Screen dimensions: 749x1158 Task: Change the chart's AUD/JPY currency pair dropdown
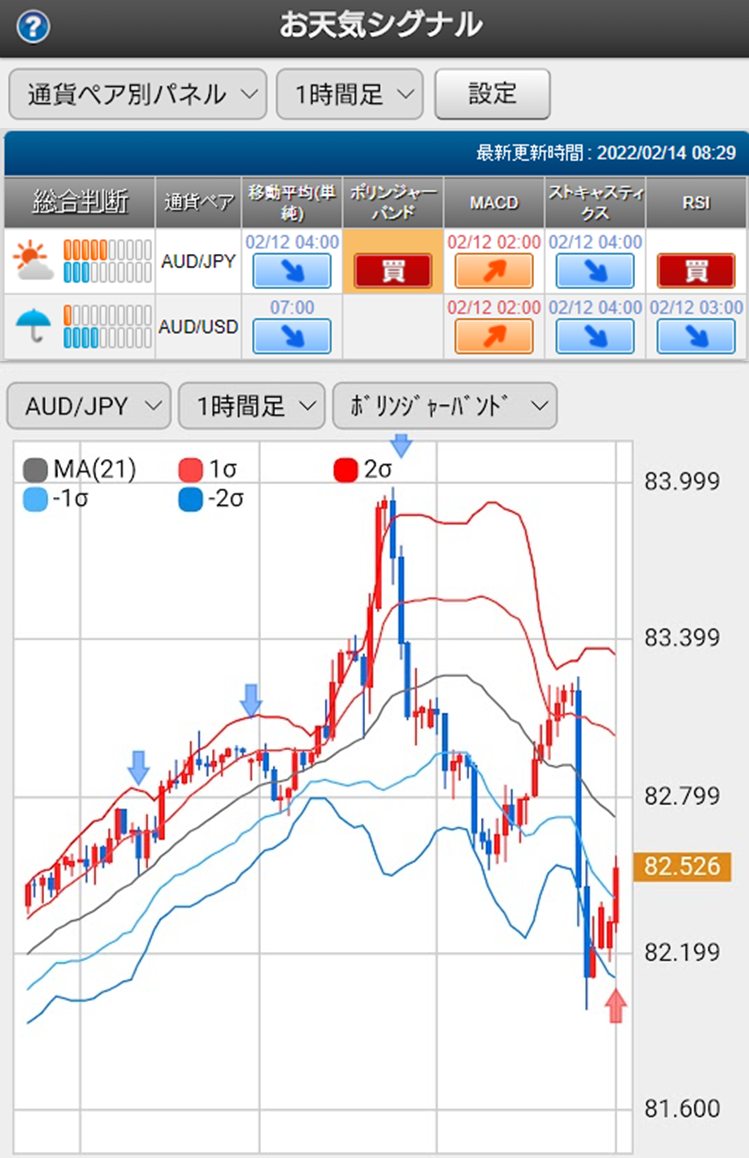[x=88, y=406]
